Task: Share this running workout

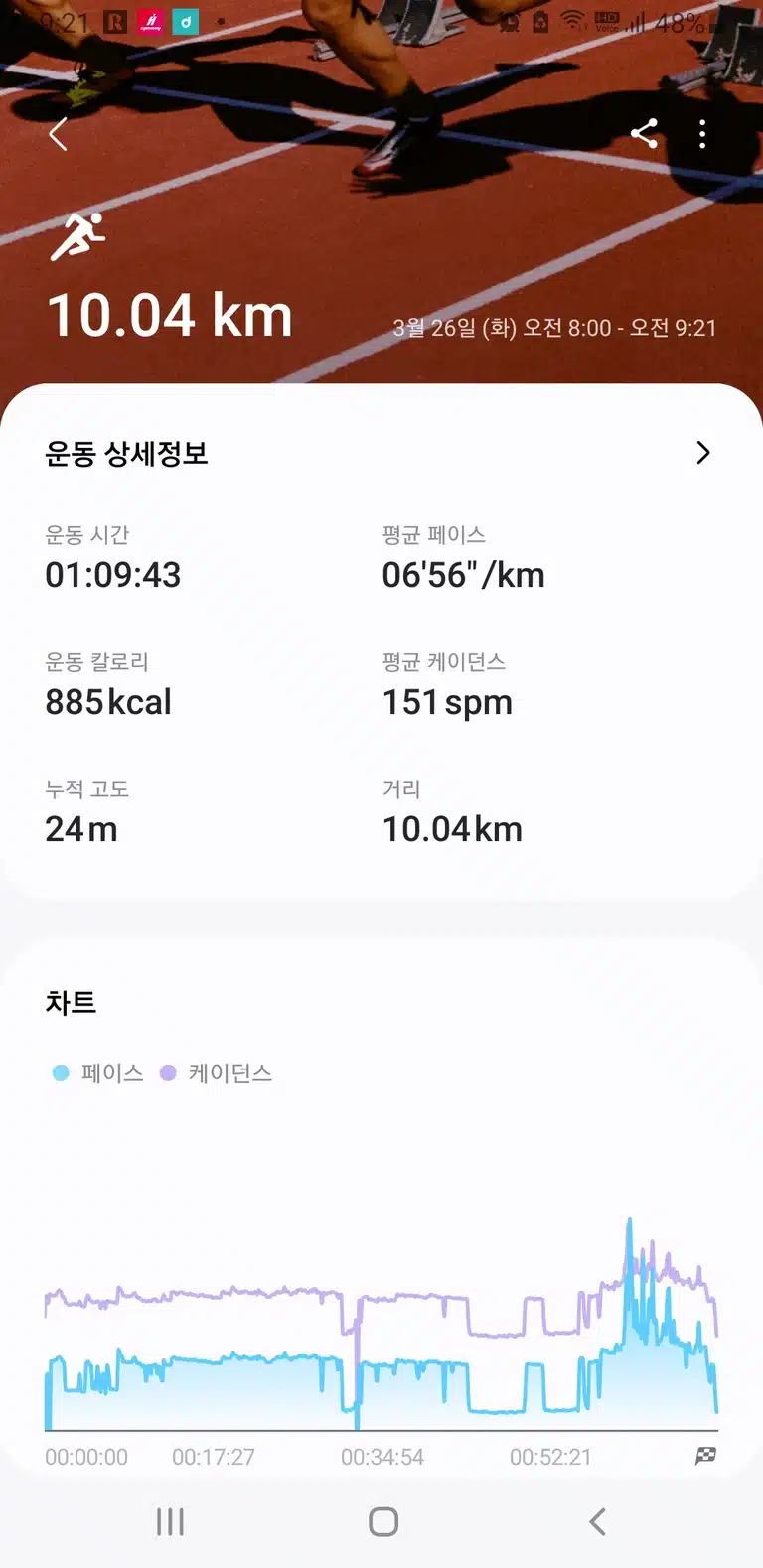Action: 644,133
